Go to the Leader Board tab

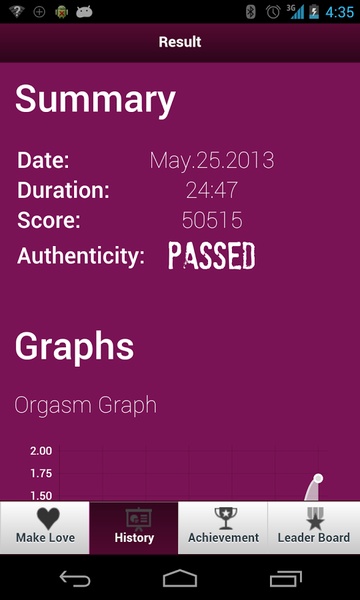point(314,527)
